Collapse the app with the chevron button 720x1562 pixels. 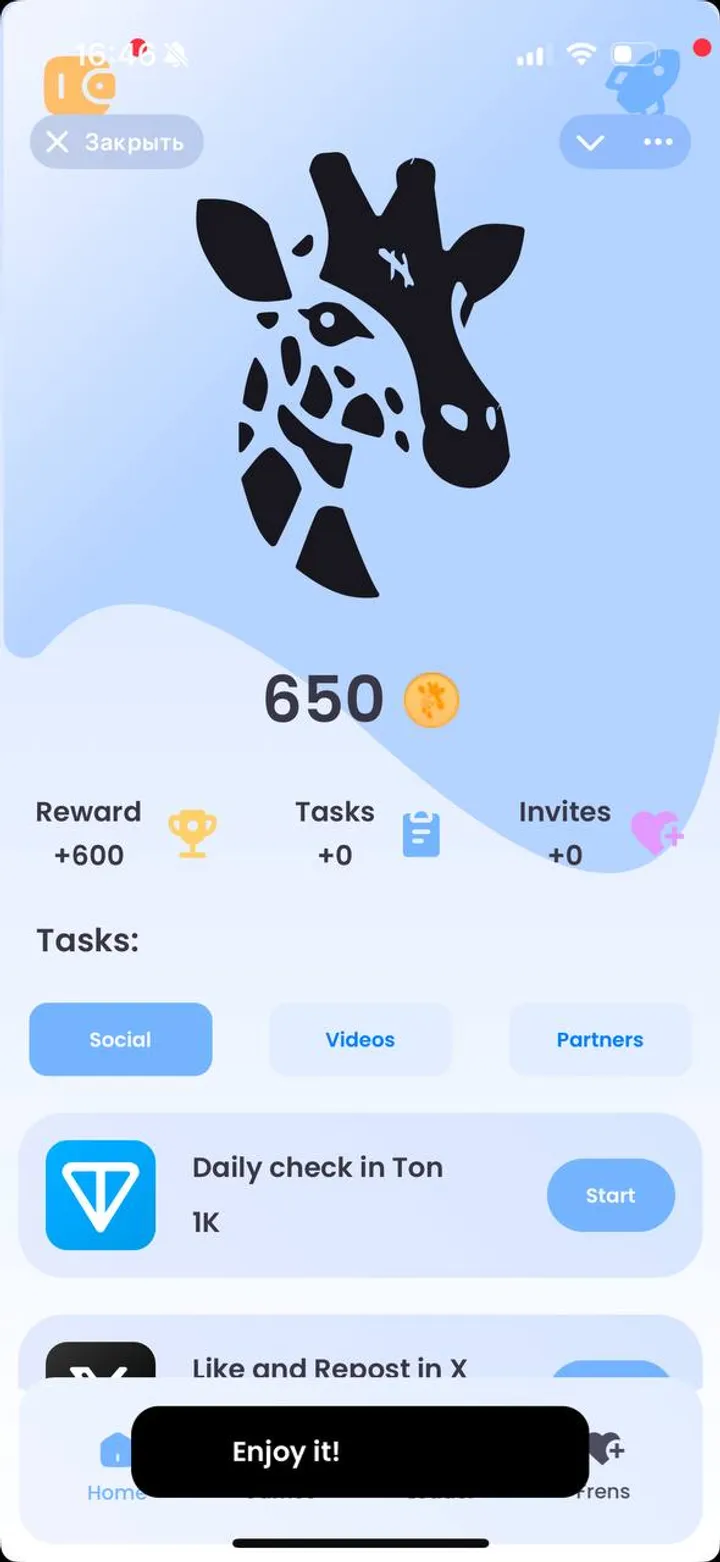tap(590, 142)
